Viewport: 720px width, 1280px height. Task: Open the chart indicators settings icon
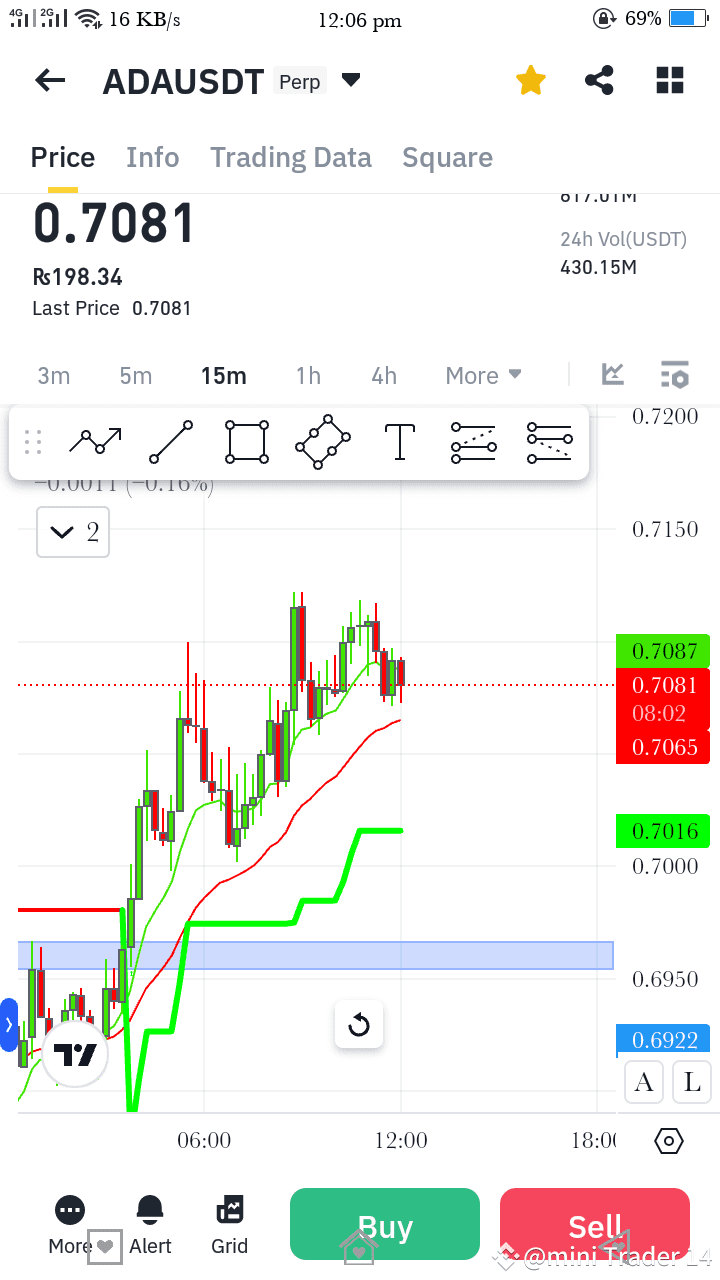[675, 374]
